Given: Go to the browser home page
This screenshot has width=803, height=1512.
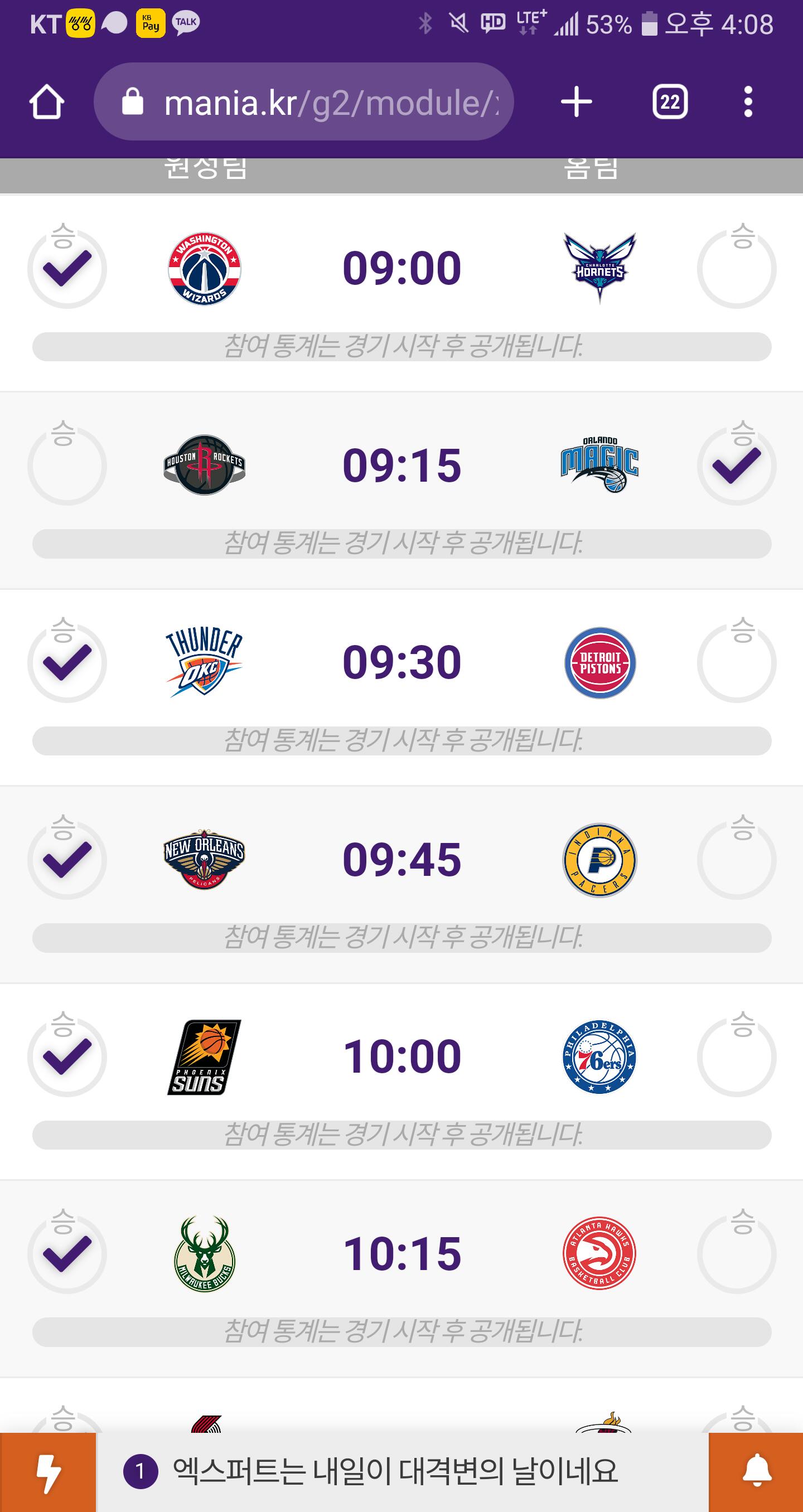Looking at the screenshot, I should click(x=46, y=101).
